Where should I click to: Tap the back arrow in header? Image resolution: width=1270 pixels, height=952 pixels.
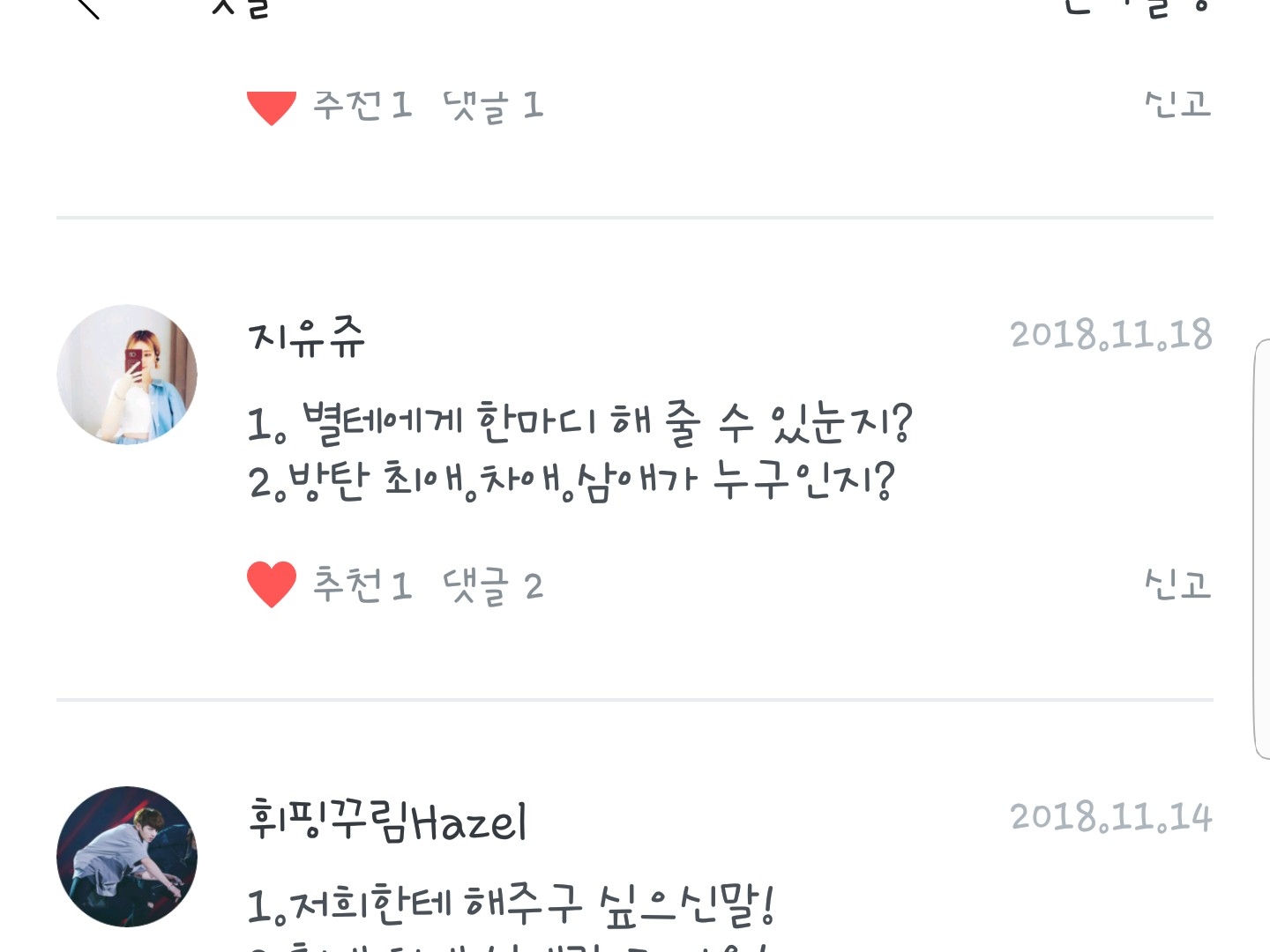tap(86, 7)
